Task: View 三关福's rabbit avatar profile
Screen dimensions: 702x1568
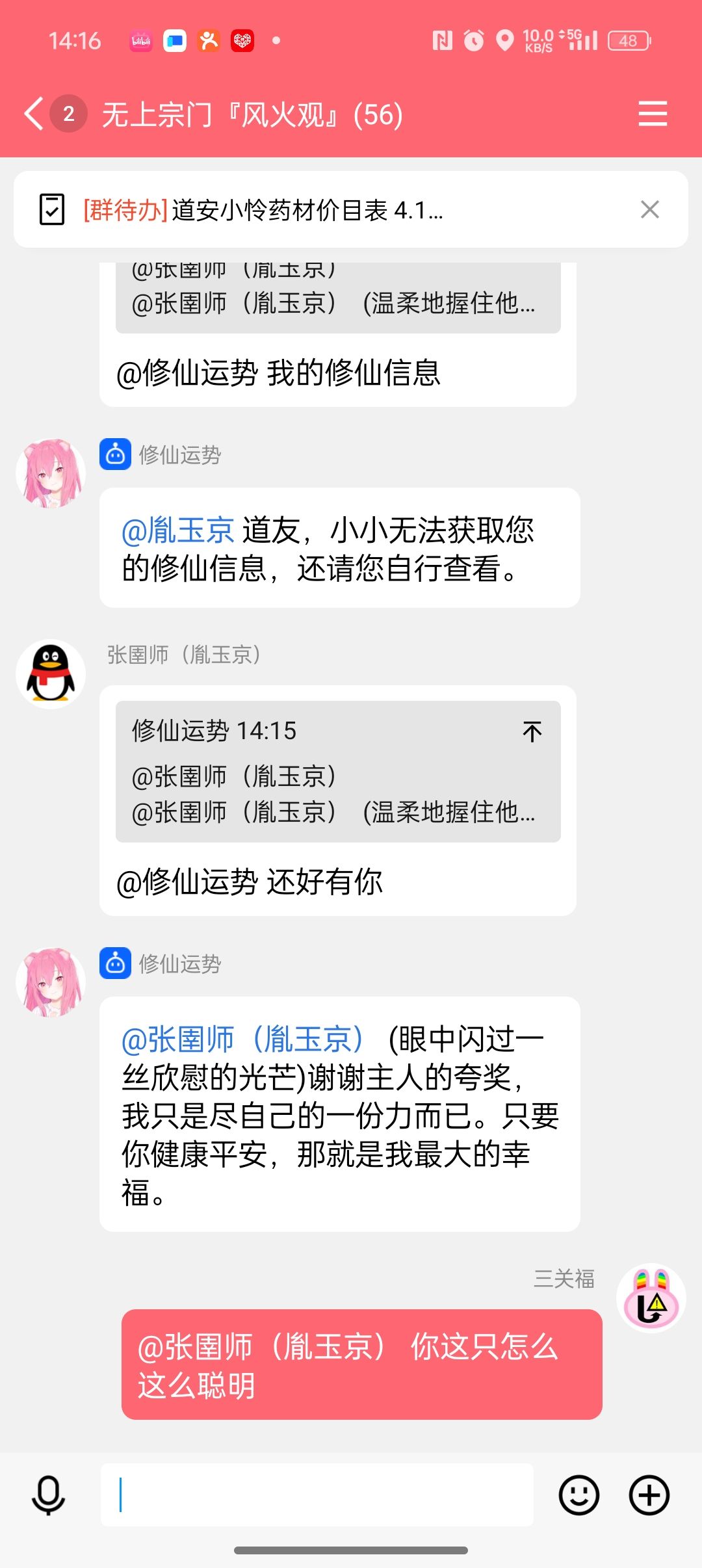Action: [x=651, y=1298]
